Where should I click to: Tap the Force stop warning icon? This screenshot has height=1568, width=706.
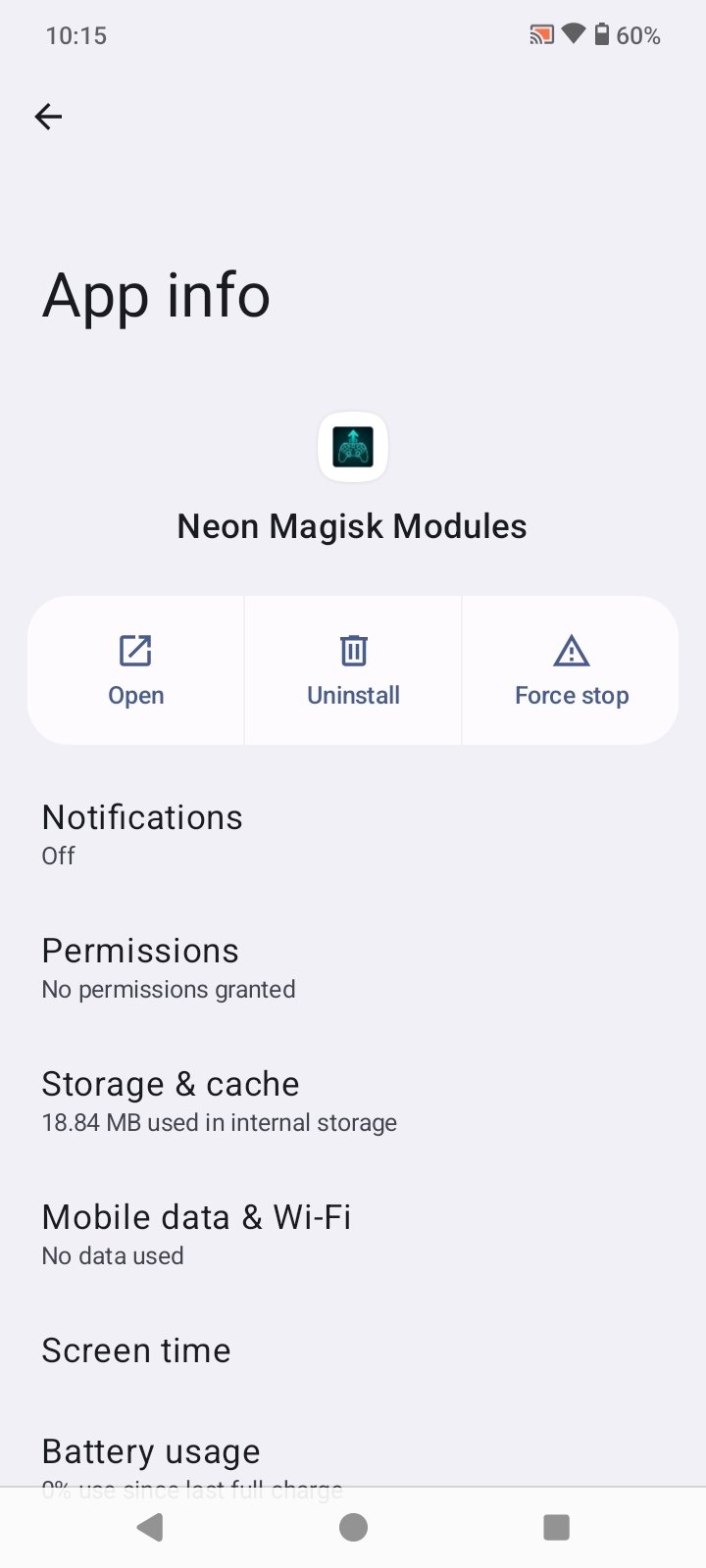(571, 651)
